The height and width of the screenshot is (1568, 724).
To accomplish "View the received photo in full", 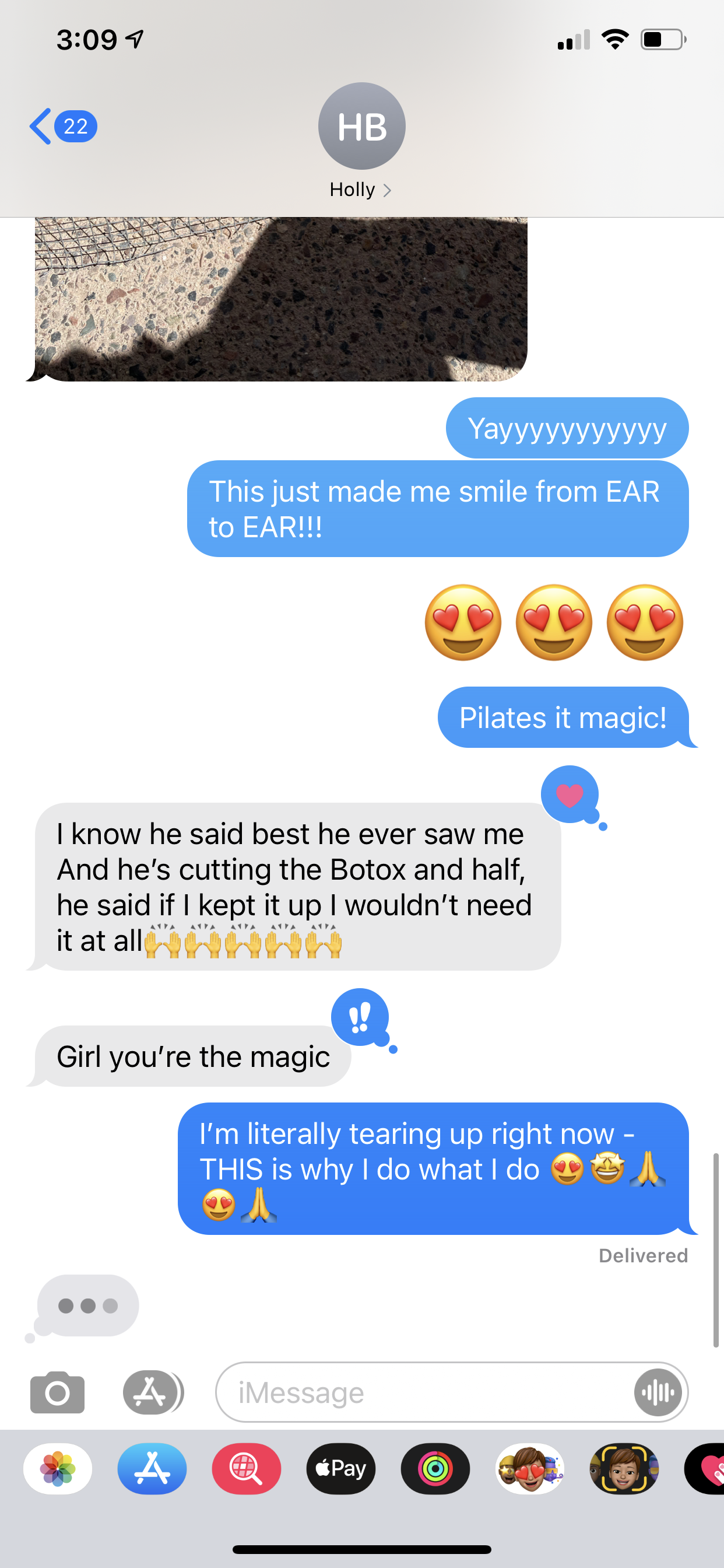I will (x=281, y=299).
